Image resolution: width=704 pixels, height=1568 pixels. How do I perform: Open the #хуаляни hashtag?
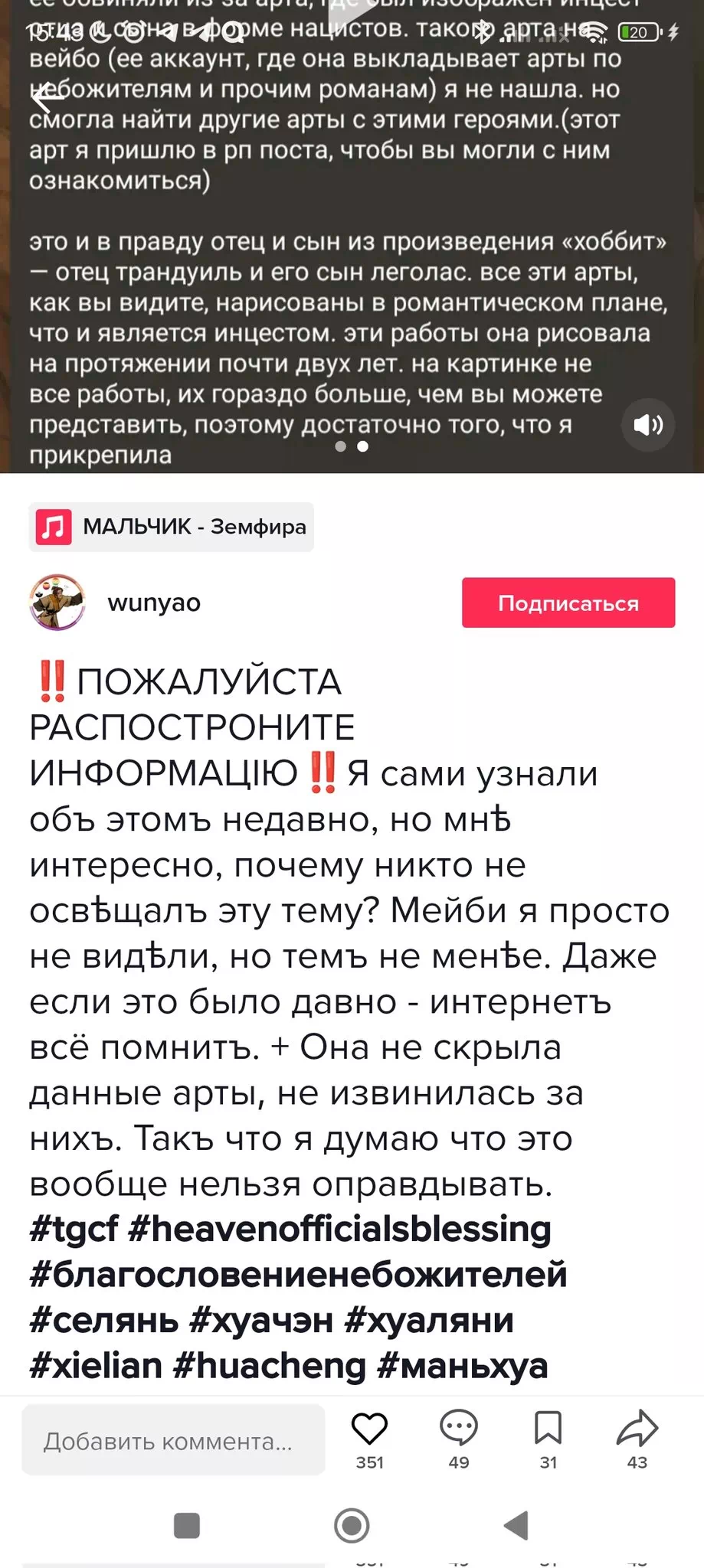(429, 1321)
